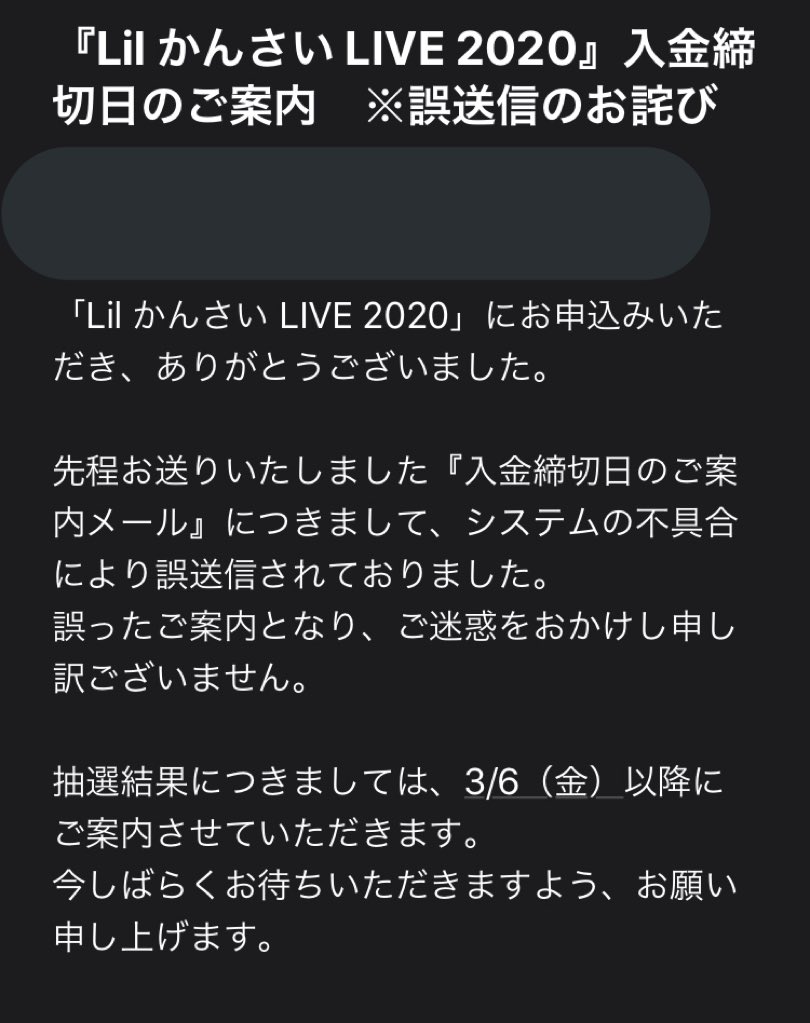This screenshot has width=810, height=1023.
Task: Tap the underlined date 3/6（金）
Action: click(x=543, y=783)
